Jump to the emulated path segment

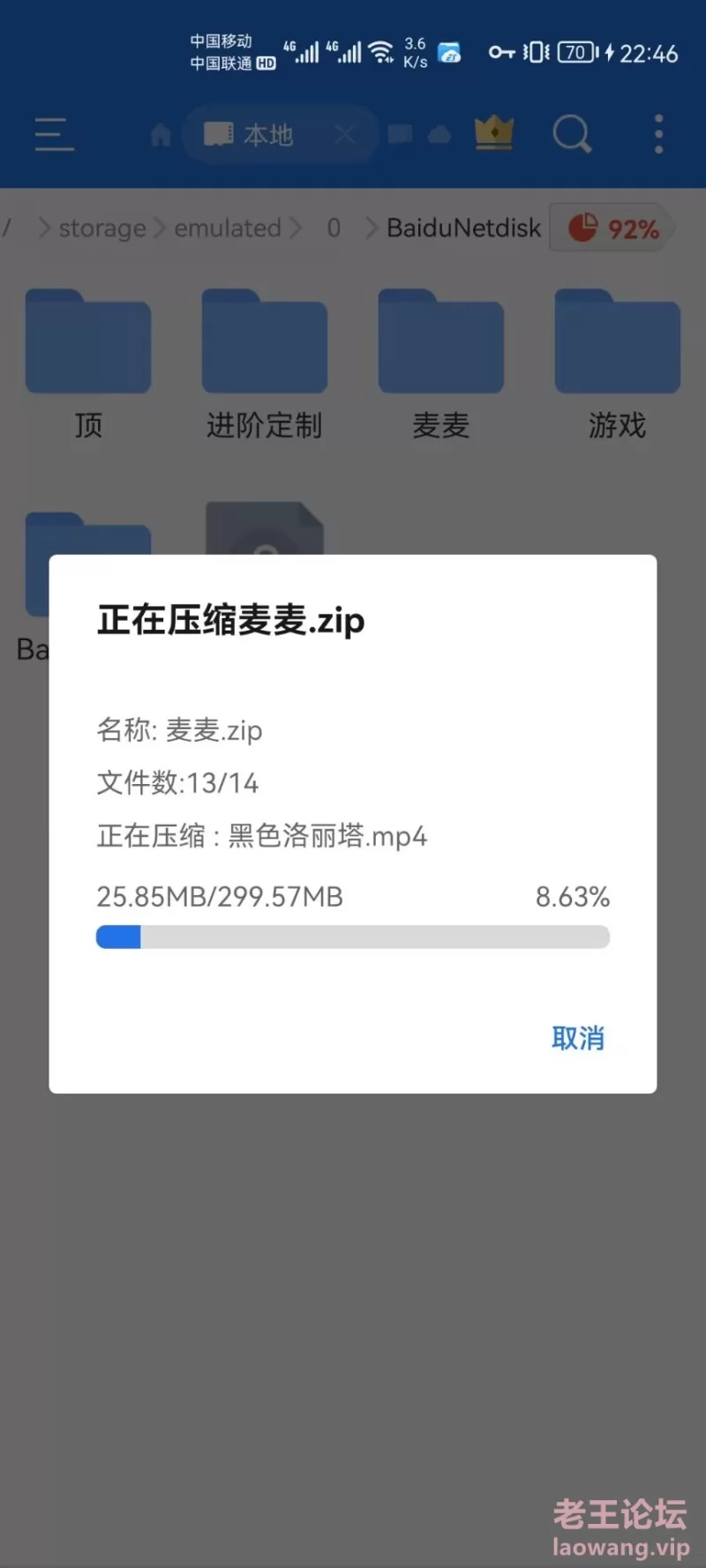[227, 228]
